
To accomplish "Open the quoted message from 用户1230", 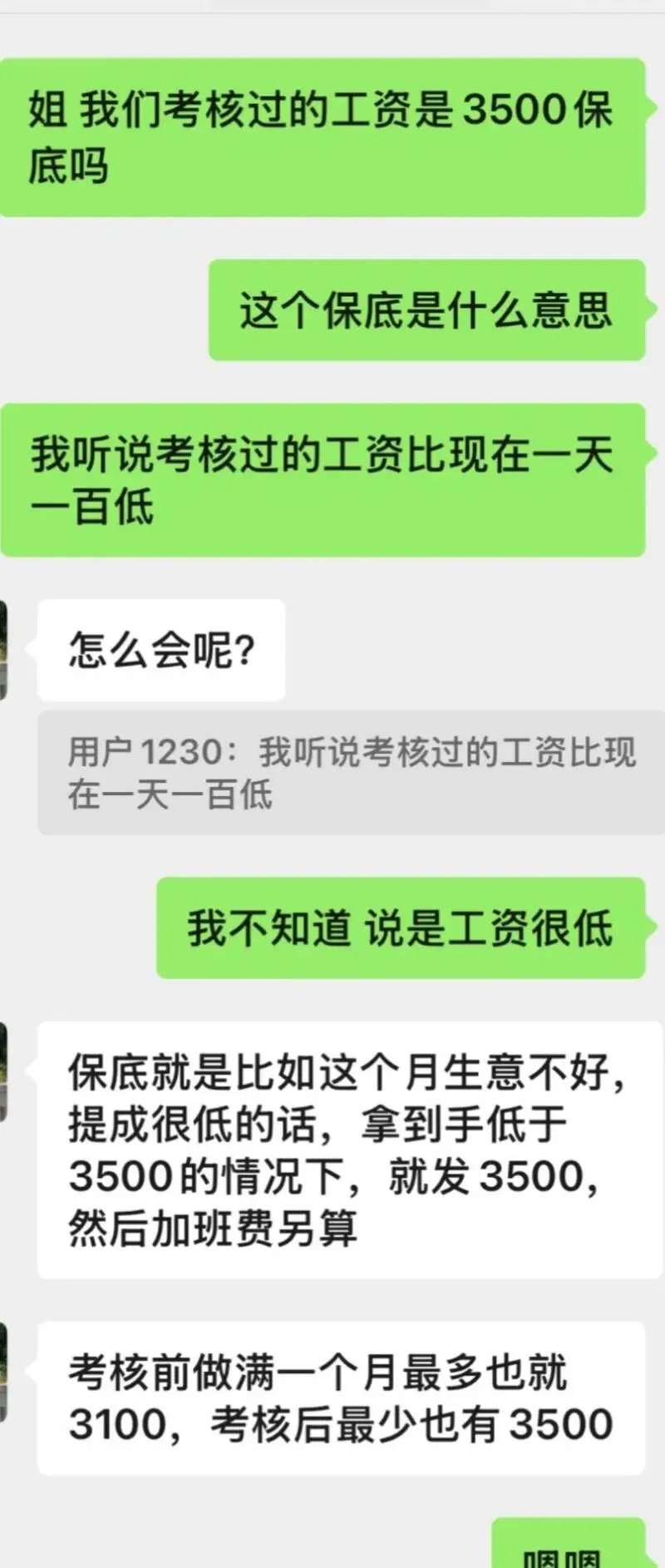I will [349, 772].
